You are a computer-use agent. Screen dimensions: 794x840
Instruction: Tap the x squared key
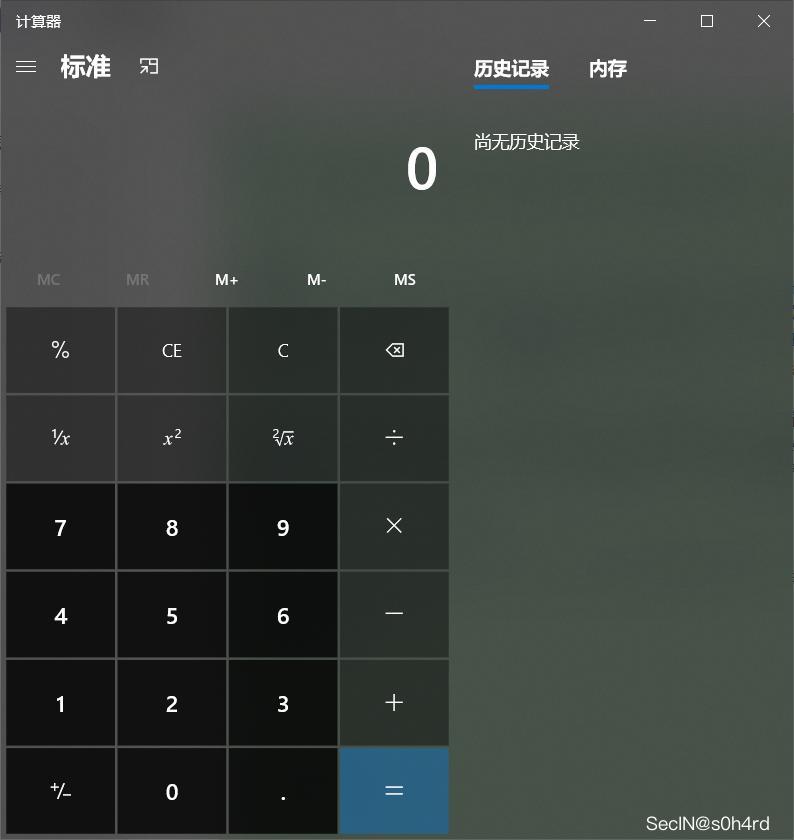pos(172,438)
